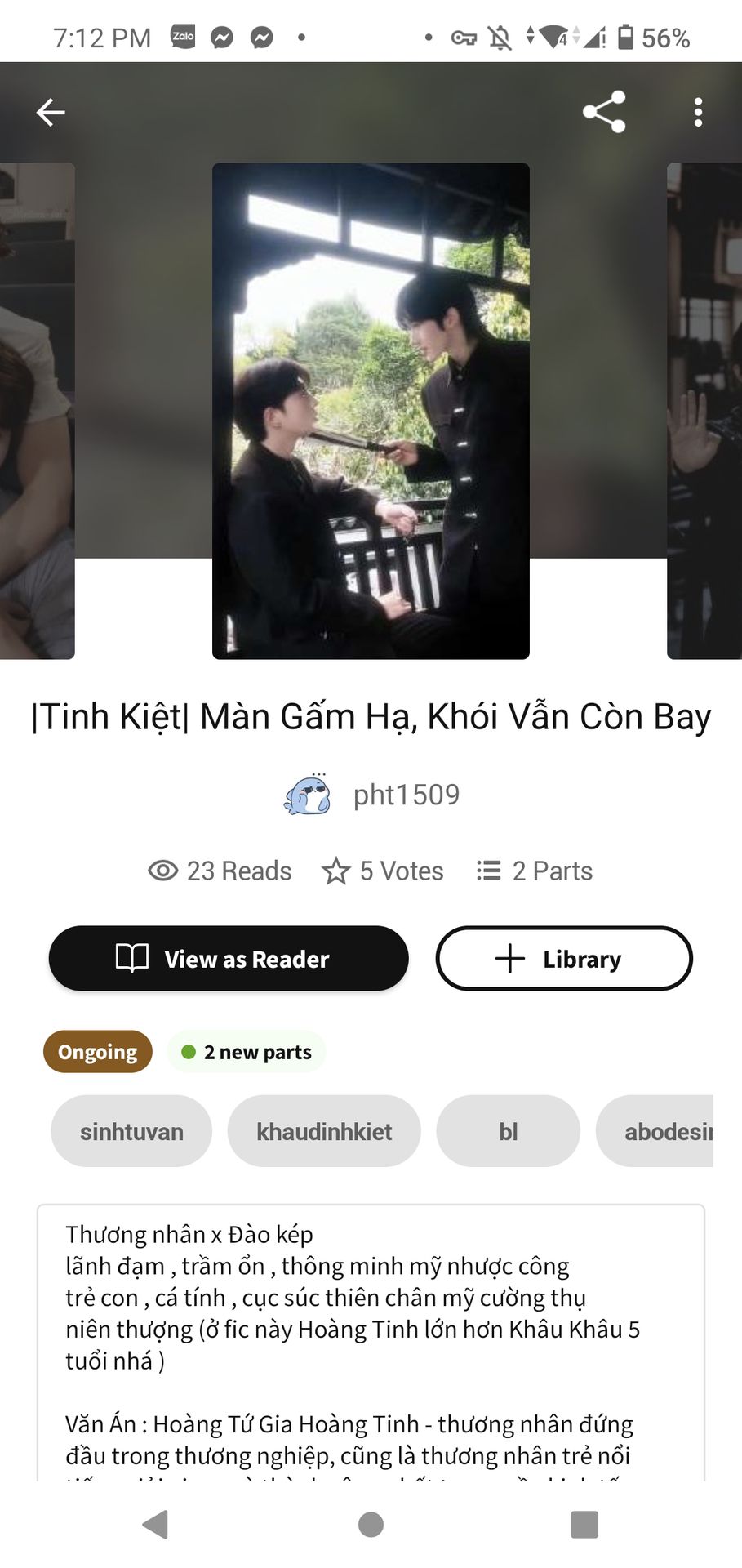Open the center story cover
The width and height of the screenshot is (742, 1568).
coord(371,411)
